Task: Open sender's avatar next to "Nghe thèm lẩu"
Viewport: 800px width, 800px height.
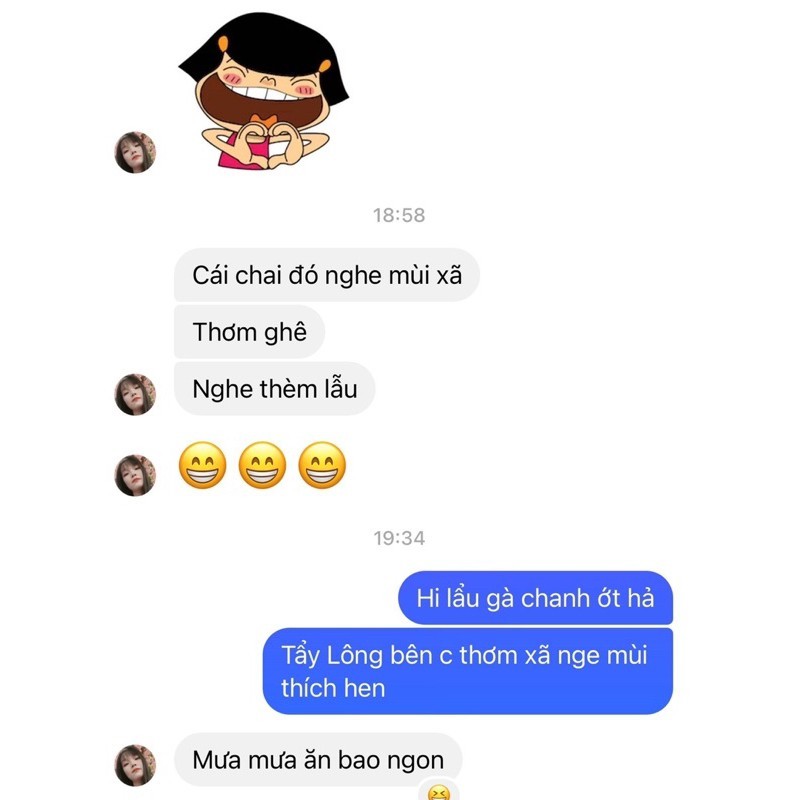Action: pos(135,394)
